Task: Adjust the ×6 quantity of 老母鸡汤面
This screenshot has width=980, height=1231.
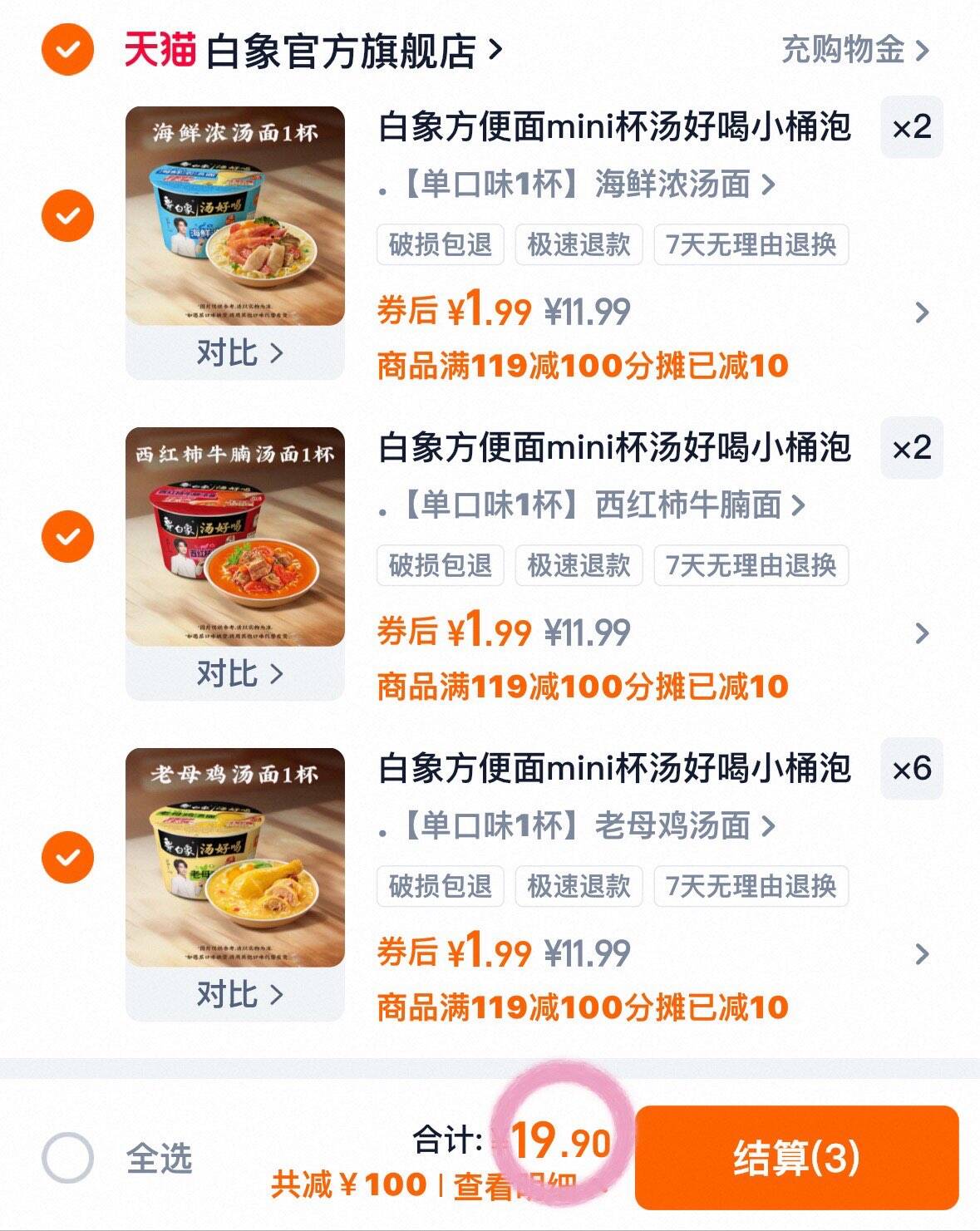Action: coord(911,769)
